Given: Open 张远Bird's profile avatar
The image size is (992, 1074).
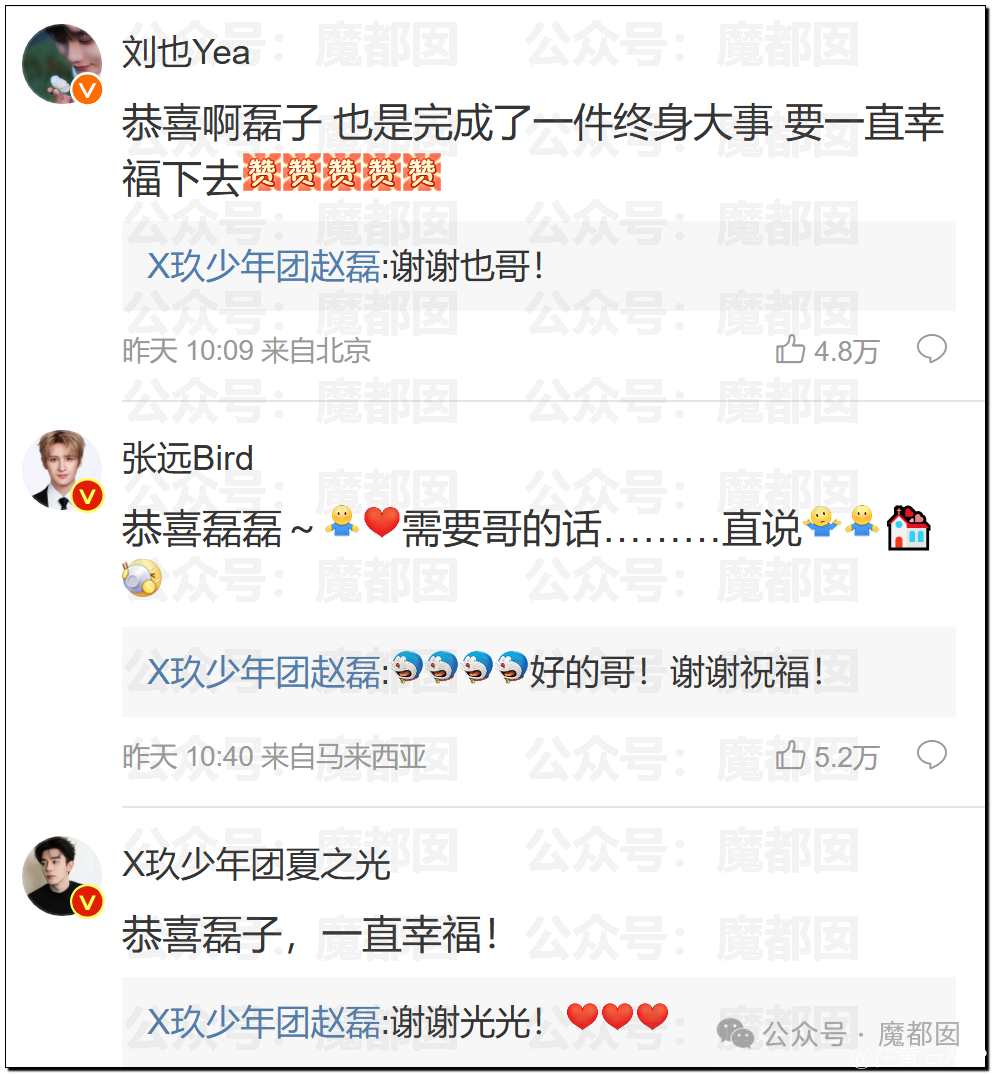Looking at the screenshot, I should [x=62, y=470].
